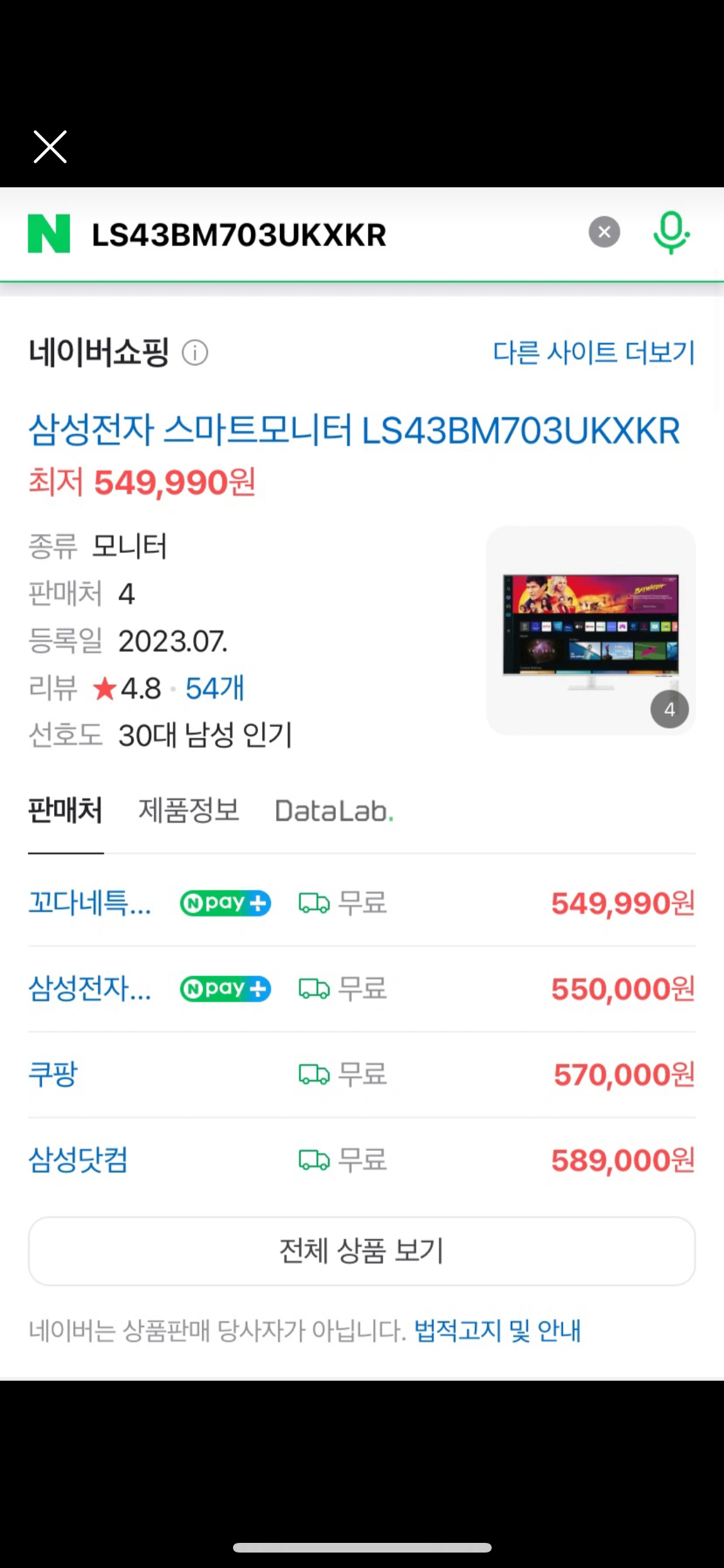Tap the search field with LS43BM703UKXKR
The image size is (724, 1568).
point(322,235)
